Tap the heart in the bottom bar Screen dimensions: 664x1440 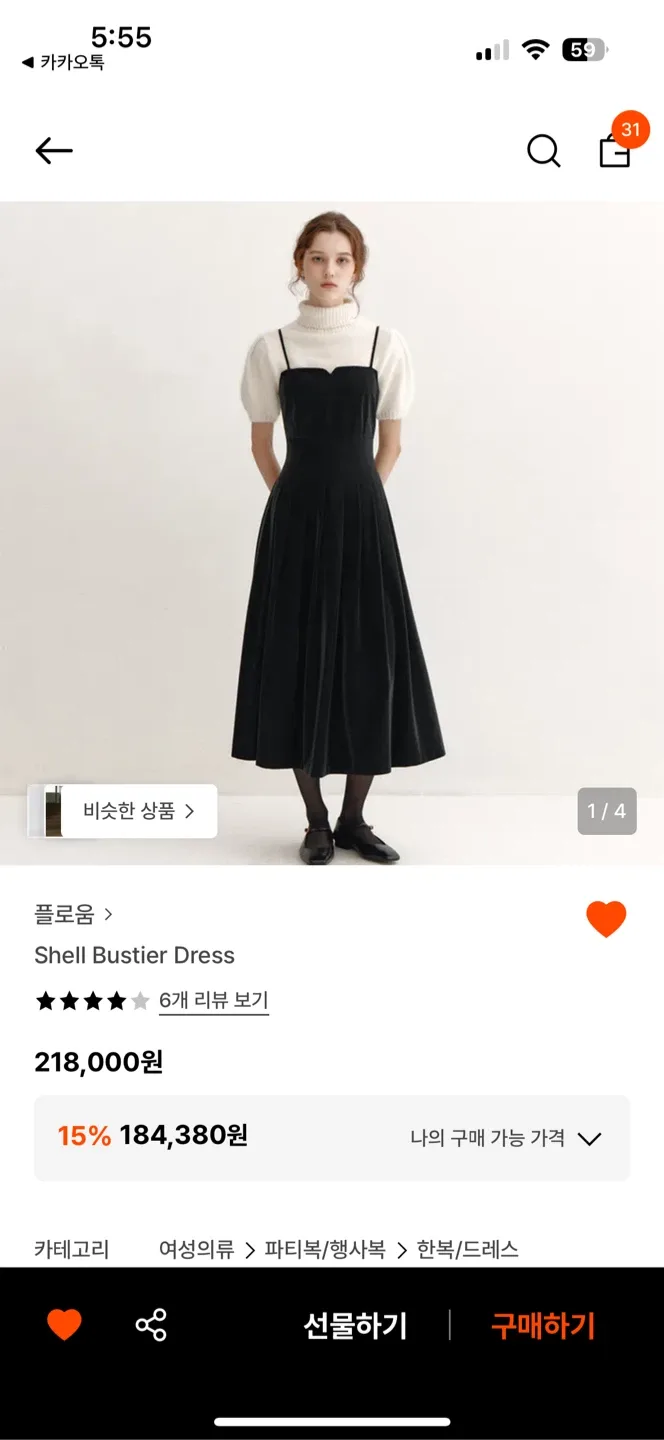64,1325
